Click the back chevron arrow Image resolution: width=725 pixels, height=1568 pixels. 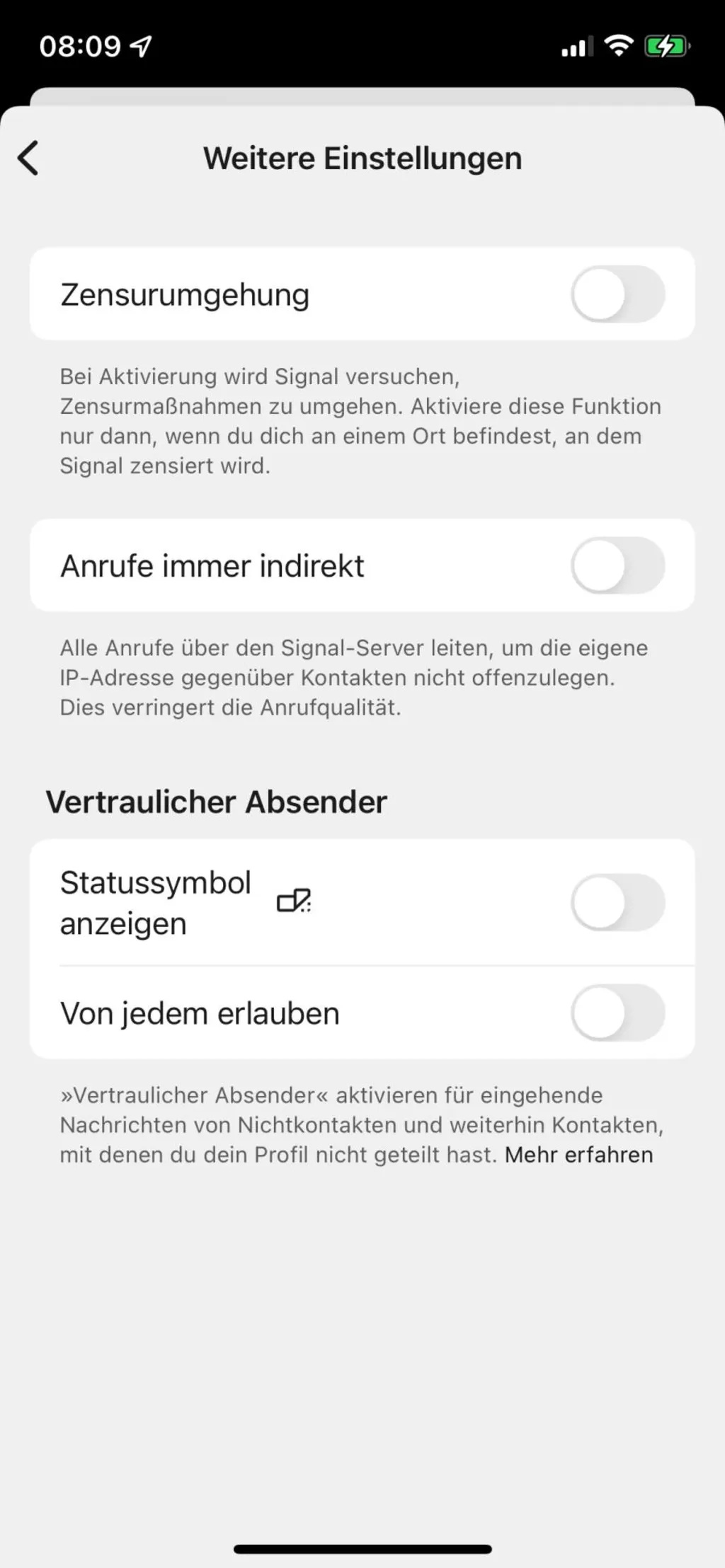pos(28,156)
